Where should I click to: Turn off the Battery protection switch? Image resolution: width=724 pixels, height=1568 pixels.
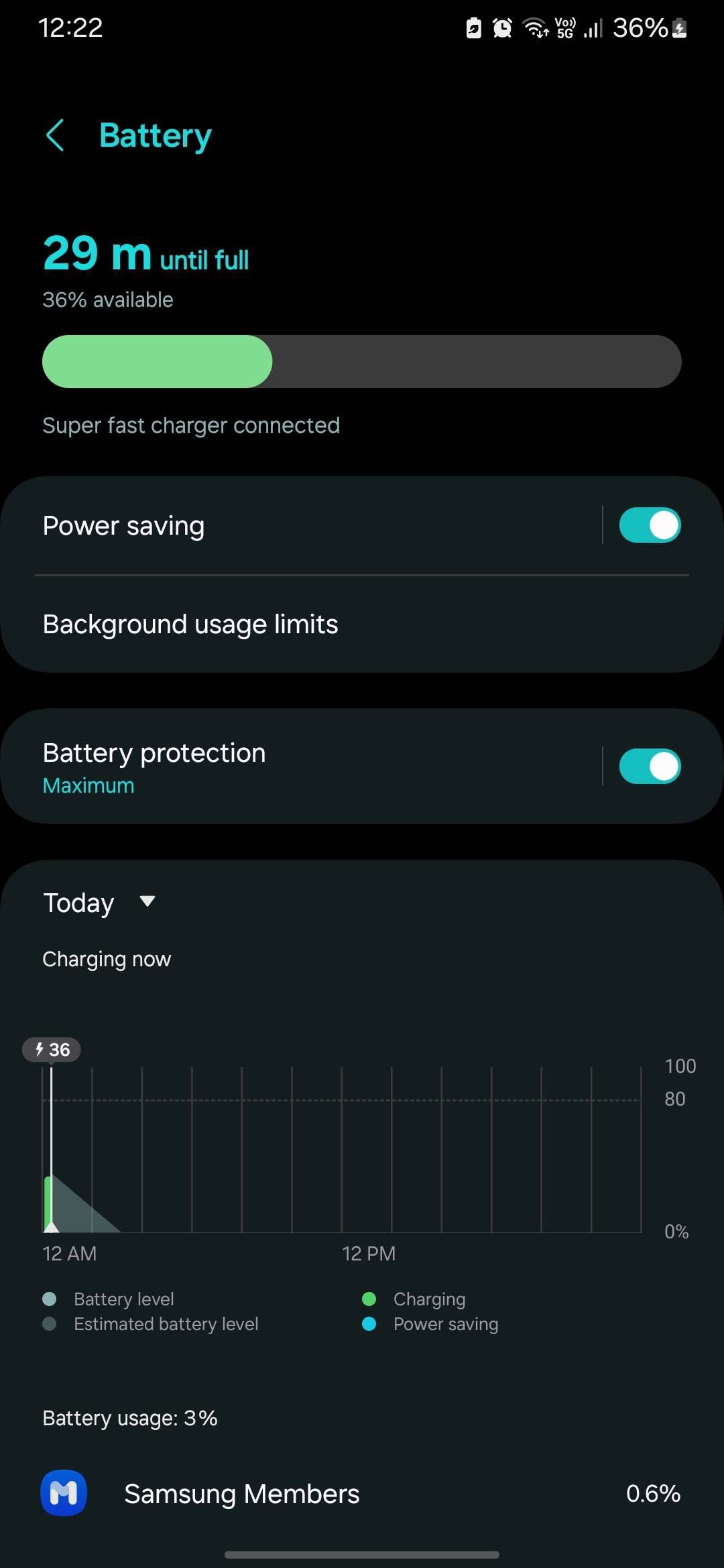tap(649, 766)
